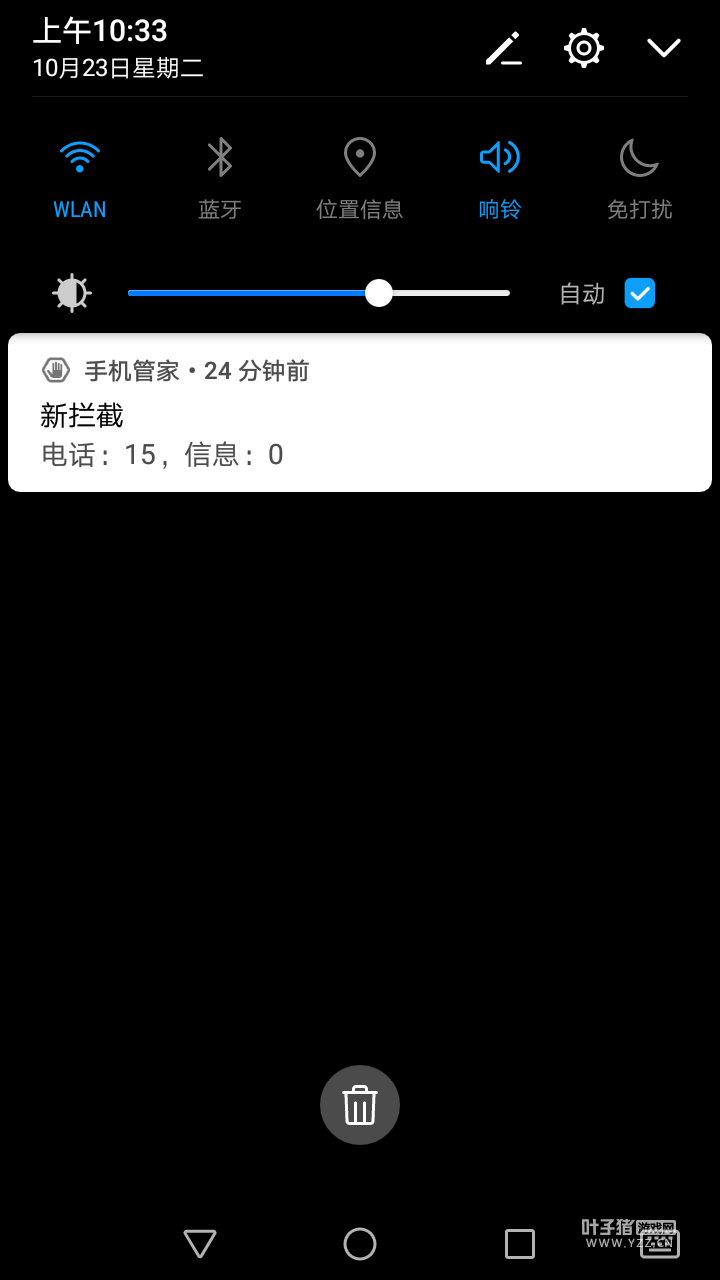Viewport: 720px width, 1280px height.
Task: Turn on Bluetooth (蓝牙)
Action: [220, 158]
